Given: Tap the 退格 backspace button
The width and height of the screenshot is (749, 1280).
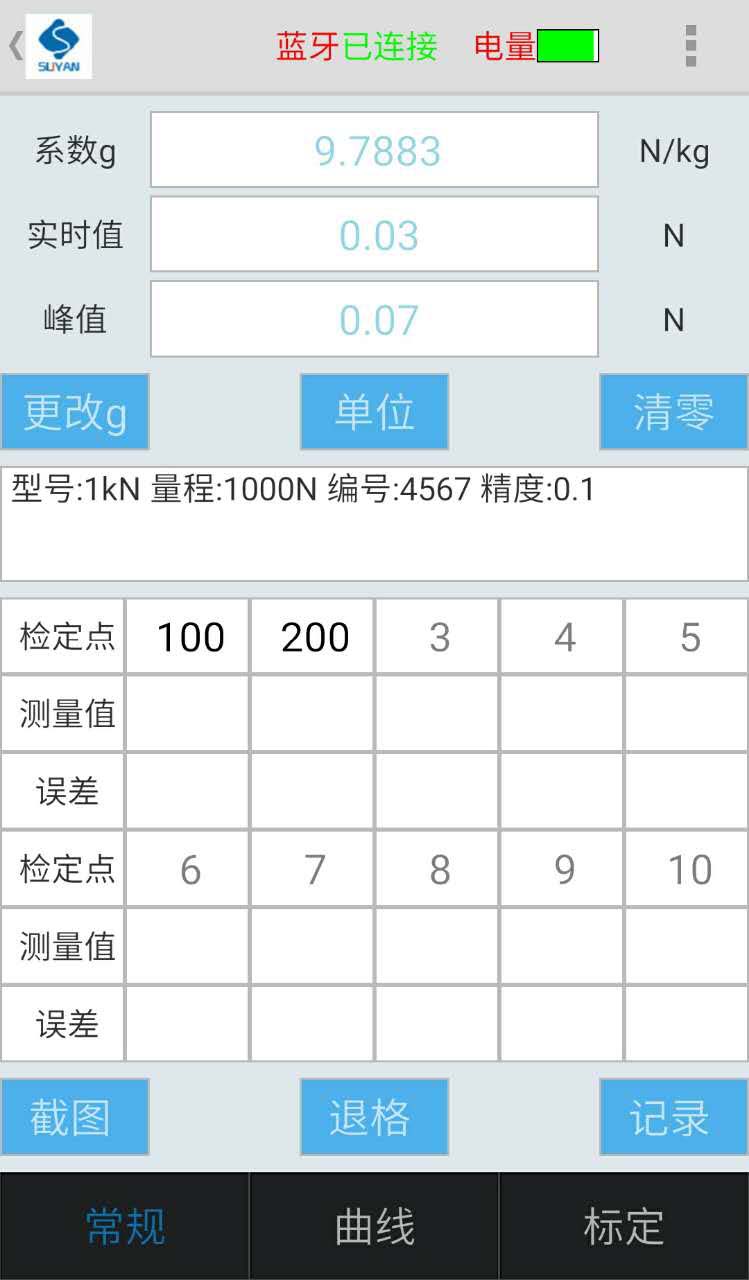Looking at the screenshot, I should pyautogui.click(x=374, y=1117).
